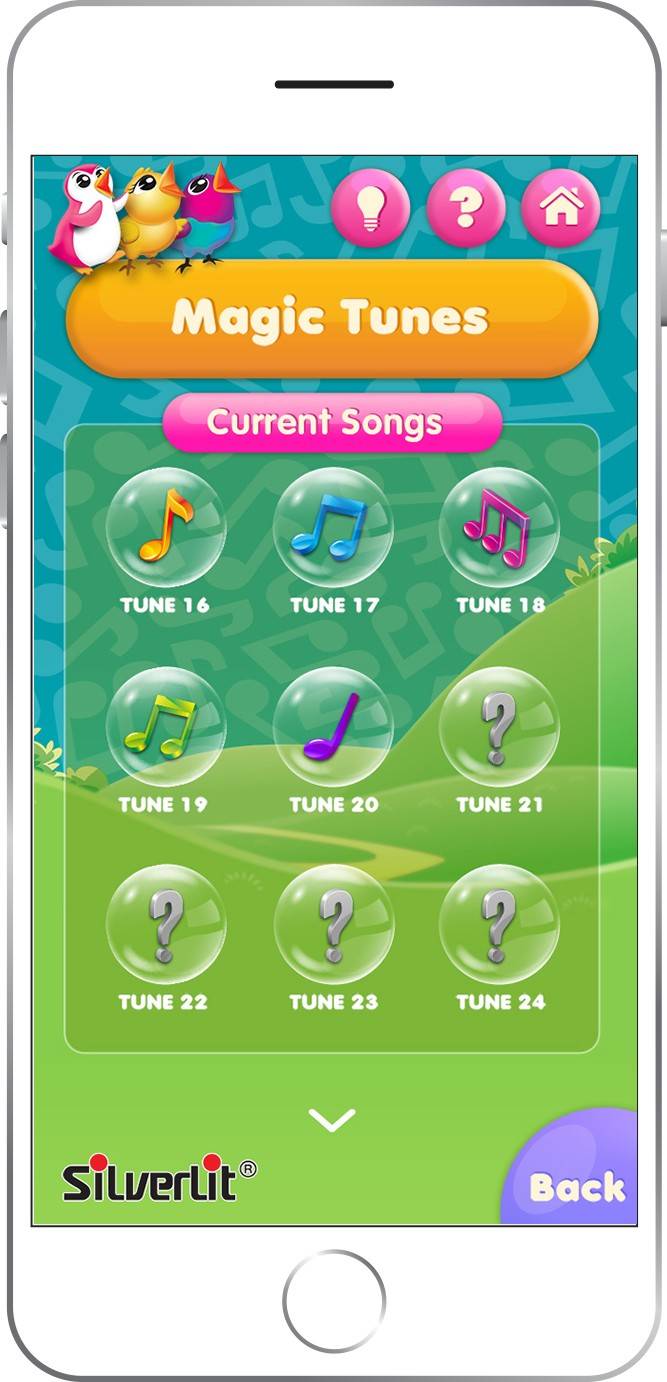Play Tune 16
Image resolution: width=667 pixels, height=1382 pixels.
pos(166,527)
